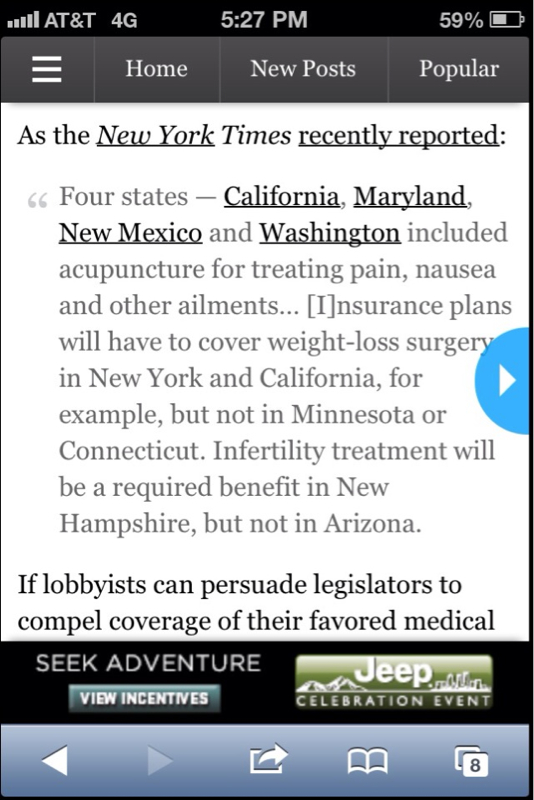Go to the Home tab
The width and height of the screenshot is (534, 800).
click(x=157, y=69)
